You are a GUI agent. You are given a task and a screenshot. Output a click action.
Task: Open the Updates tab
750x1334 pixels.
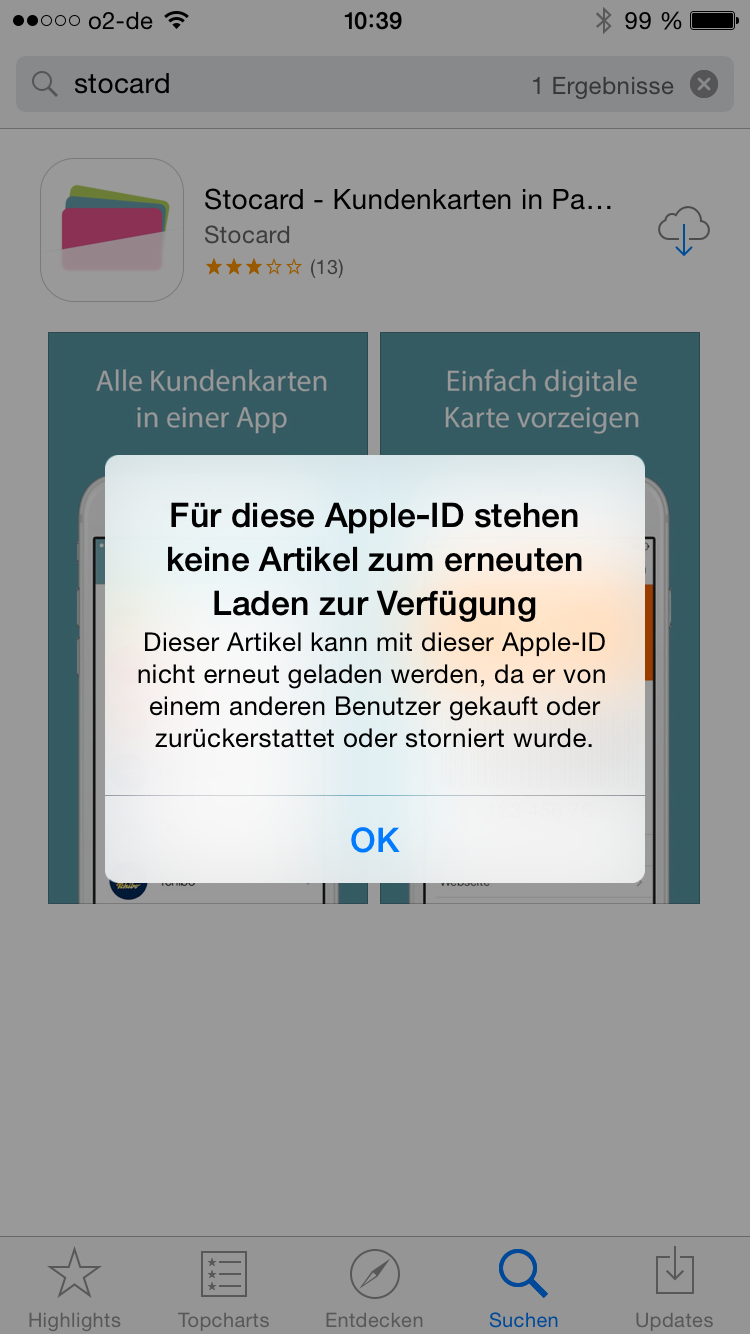pyautogui.click(x=674, y=1288)
